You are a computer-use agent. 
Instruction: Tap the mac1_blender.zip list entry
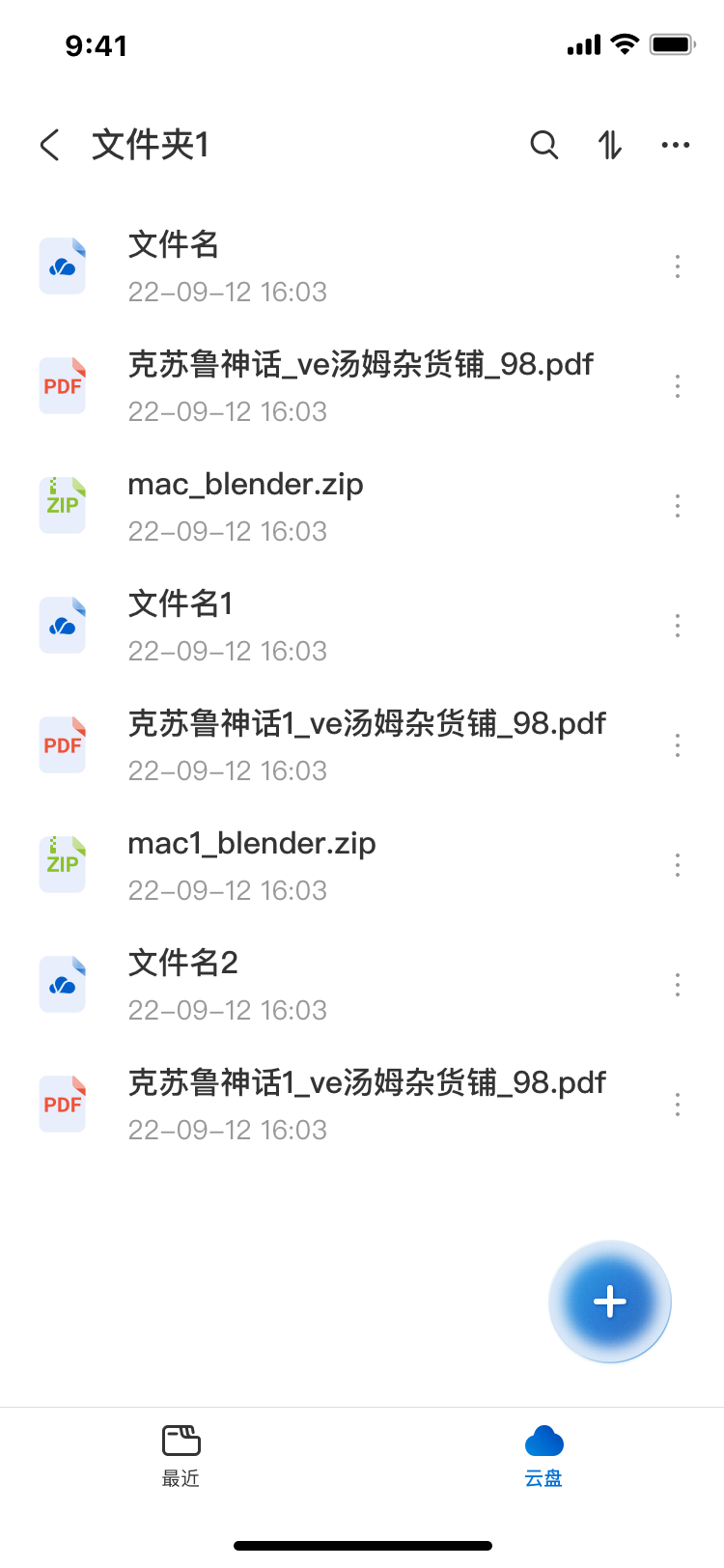coord(290,863)
